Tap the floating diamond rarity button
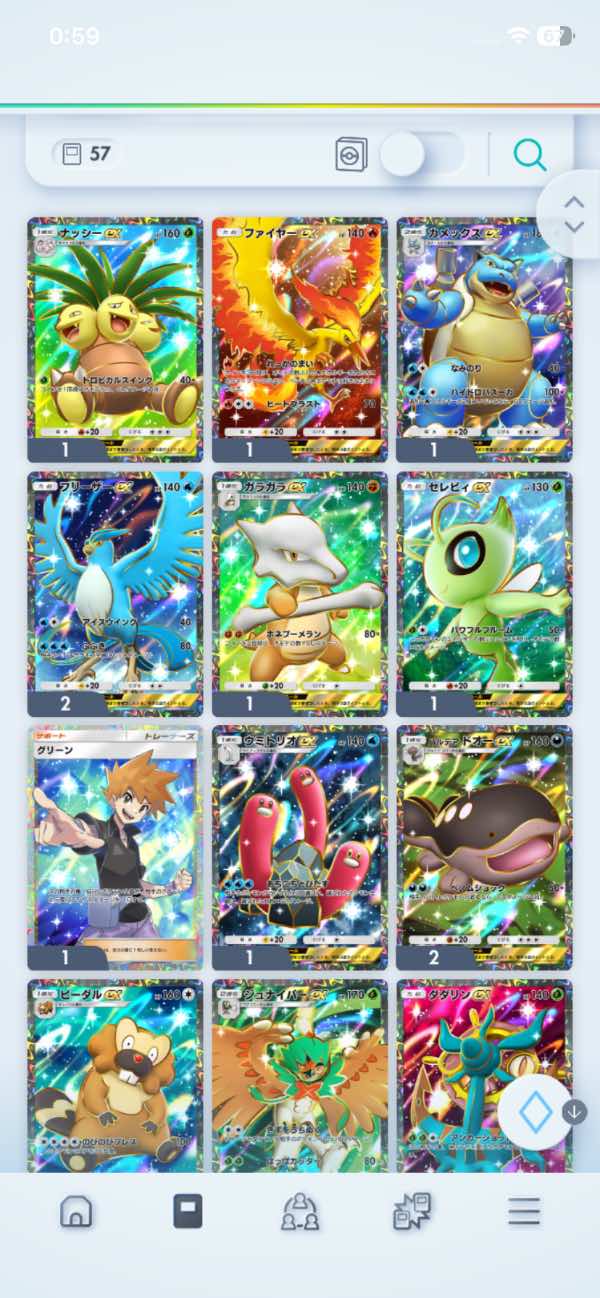 (x=535, y=1112)
